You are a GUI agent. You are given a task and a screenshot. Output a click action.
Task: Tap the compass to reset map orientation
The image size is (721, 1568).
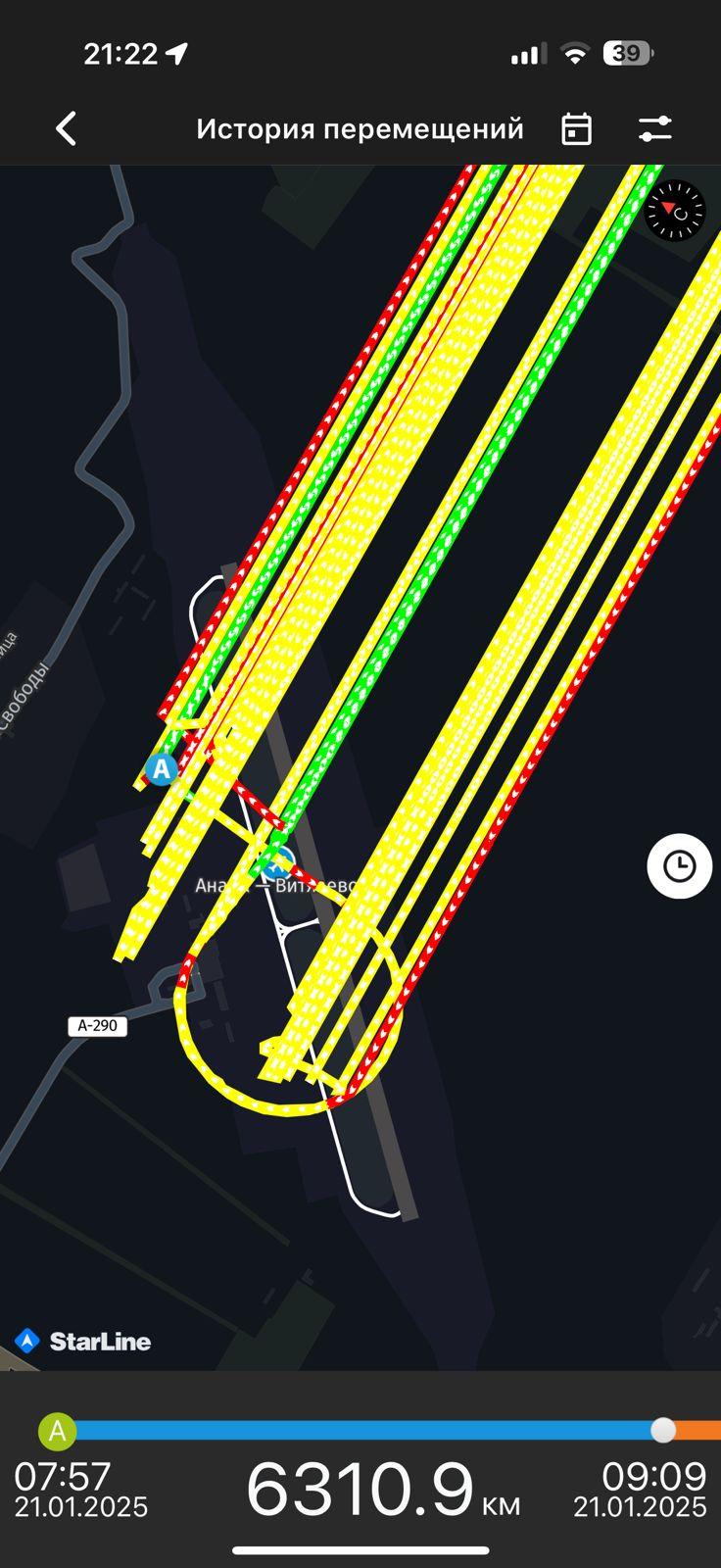pos(676,211)
